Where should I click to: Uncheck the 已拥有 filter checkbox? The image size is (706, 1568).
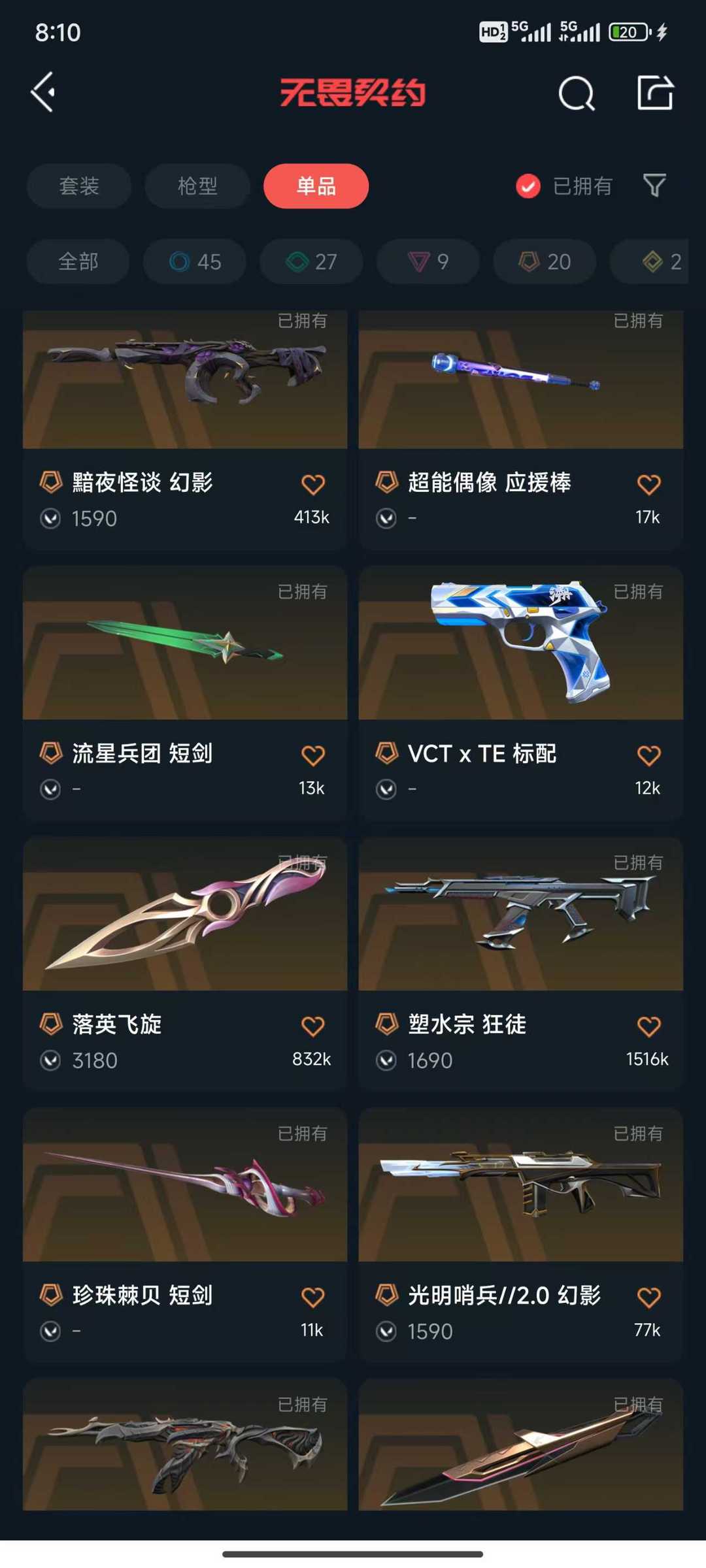click(x=528, y=186)
